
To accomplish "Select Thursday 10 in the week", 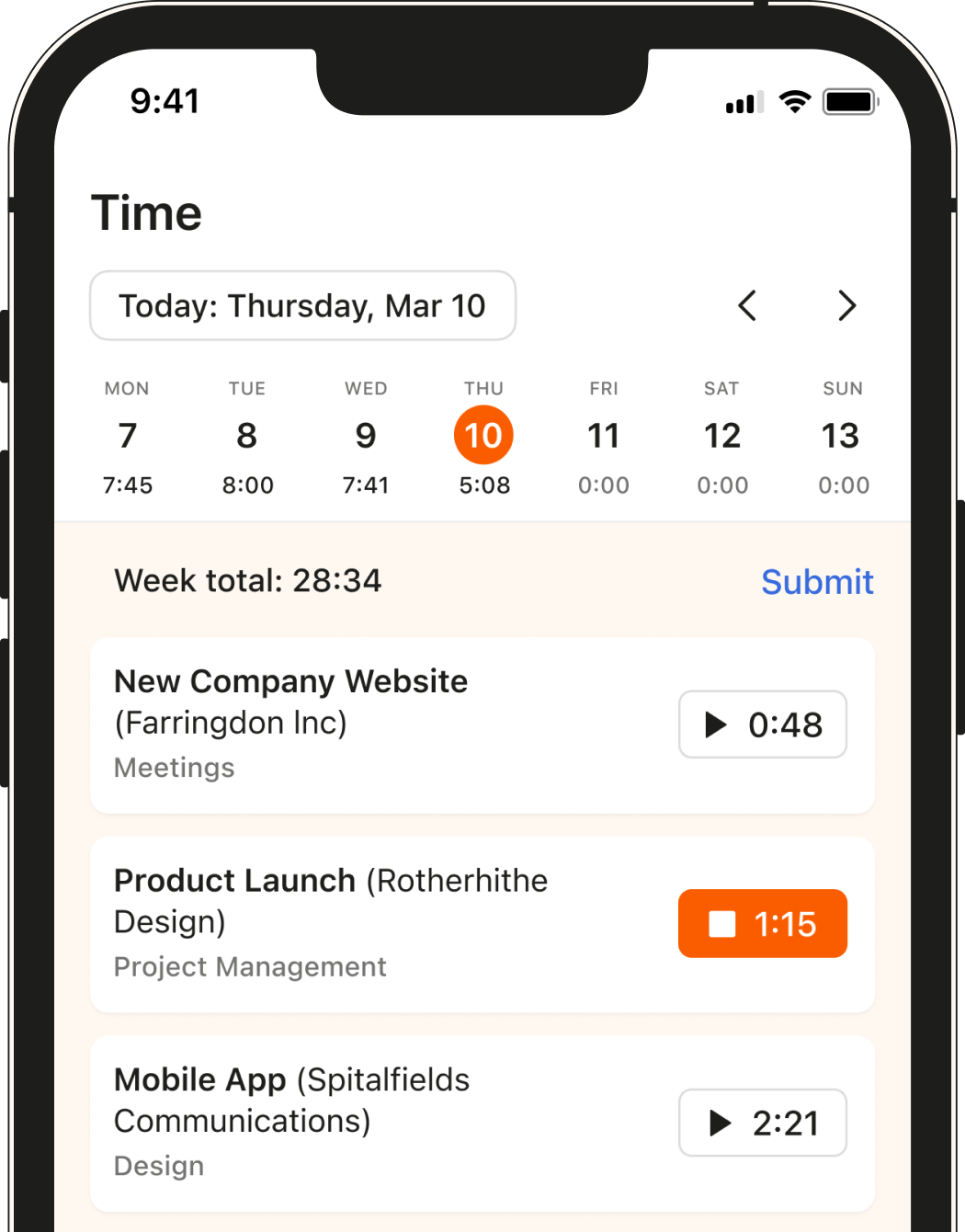I will pyautogui.click(x=483, y=436).
